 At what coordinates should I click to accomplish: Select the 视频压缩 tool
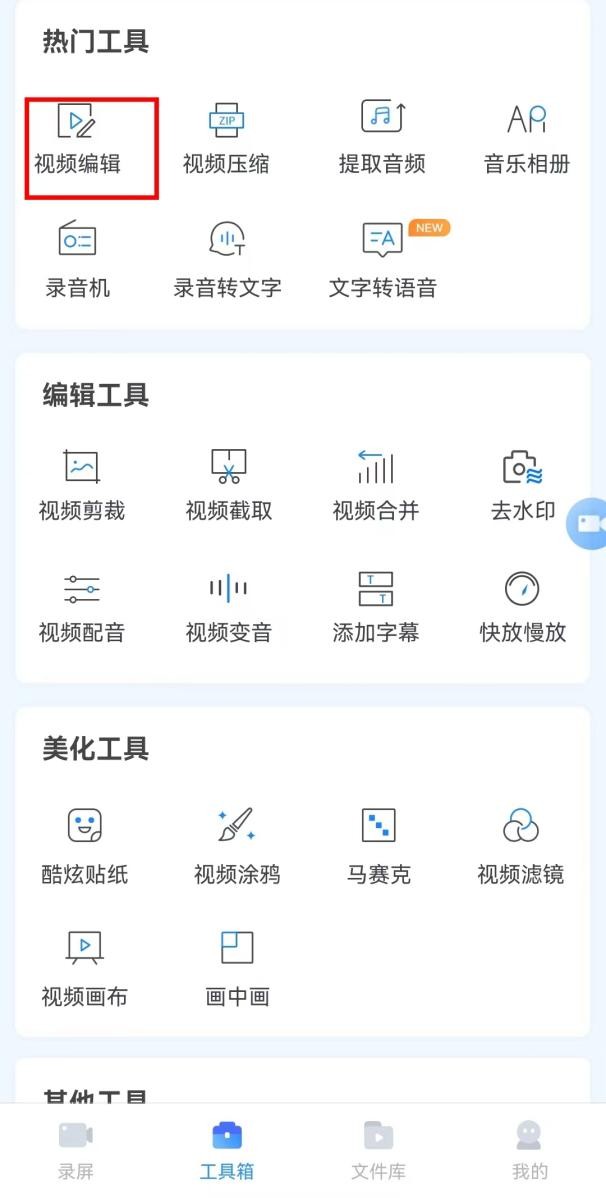click(226, 139)
